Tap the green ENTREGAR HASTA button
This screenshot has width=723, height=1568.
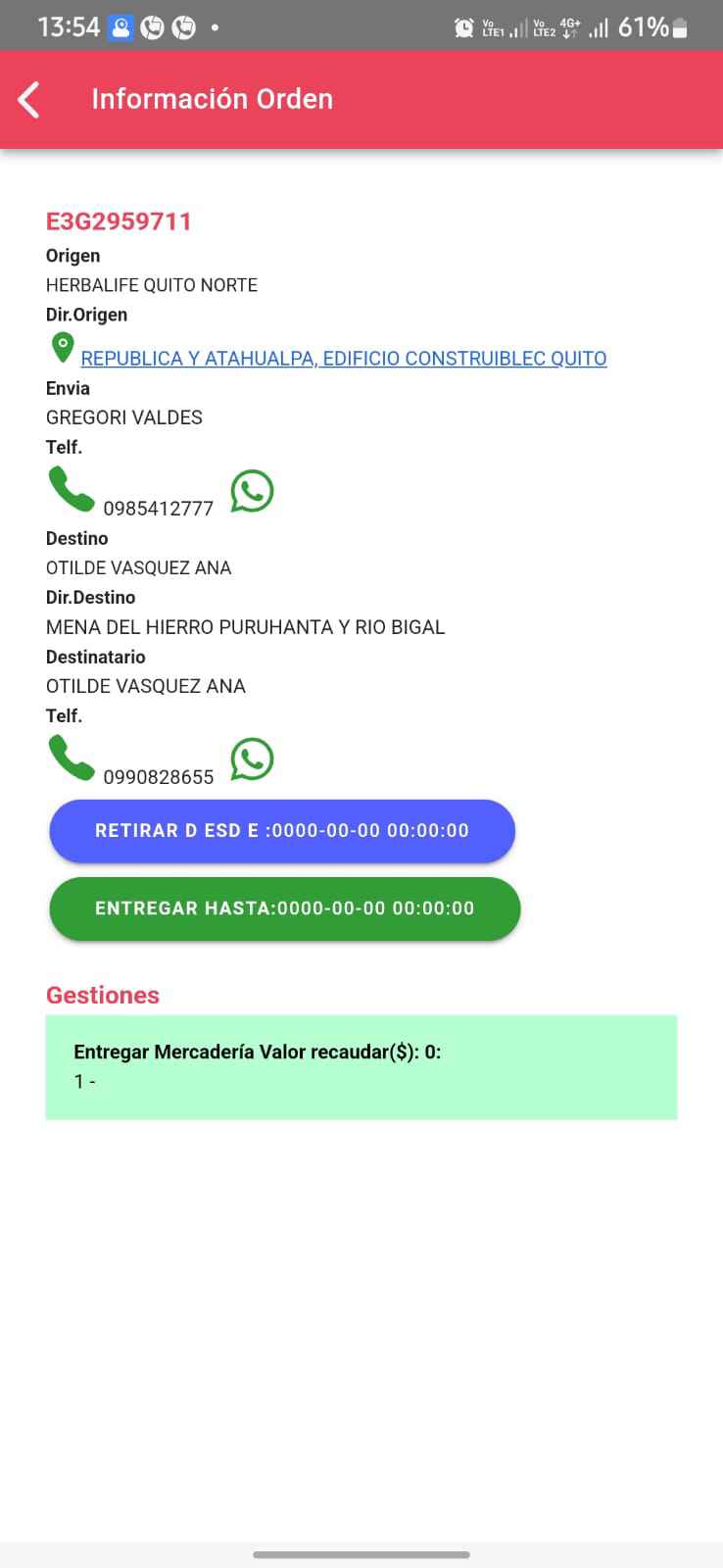pyautogui.click(x=284, y=908)
